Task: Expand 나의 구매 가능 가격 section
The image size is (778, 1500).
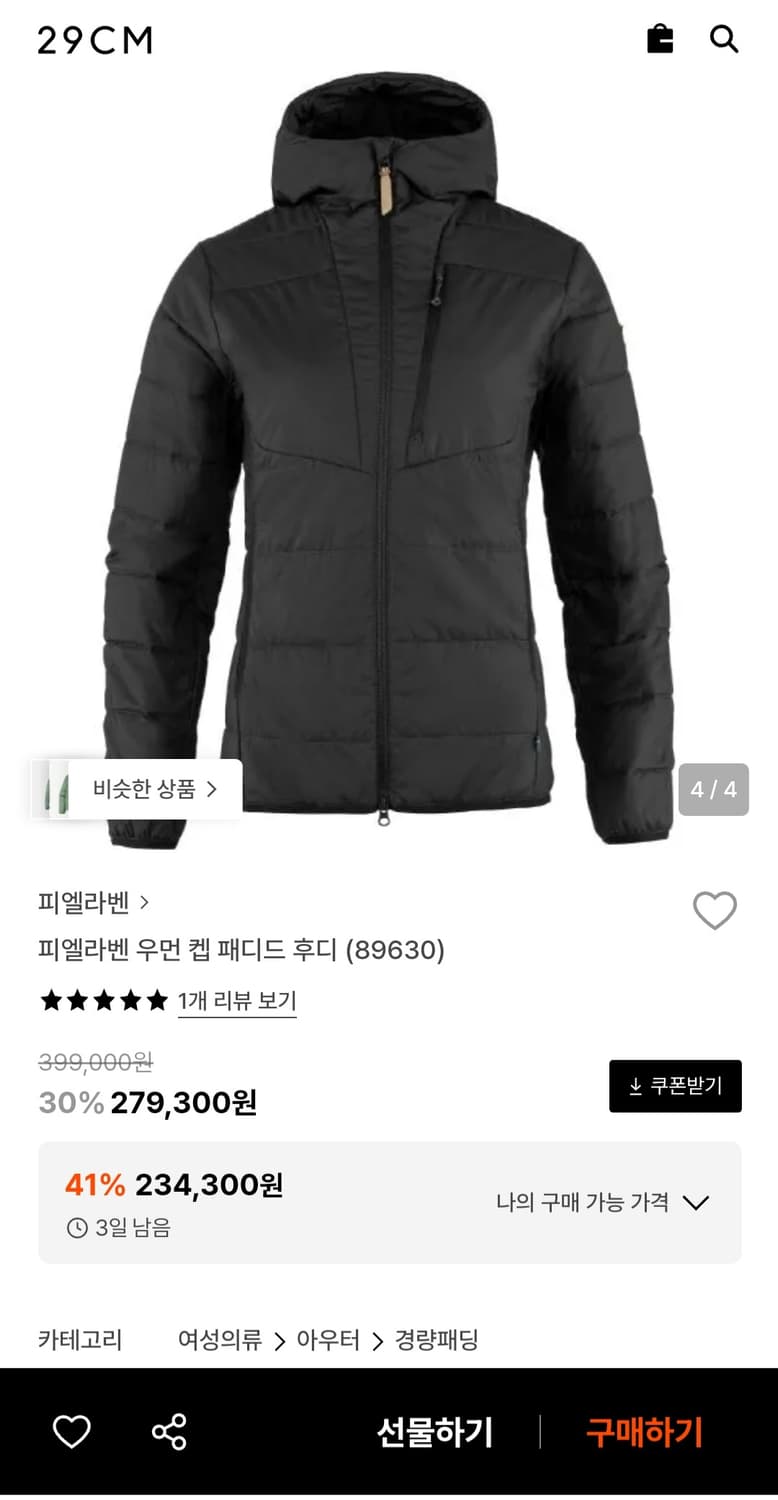Action: (x=695, y=1203)
